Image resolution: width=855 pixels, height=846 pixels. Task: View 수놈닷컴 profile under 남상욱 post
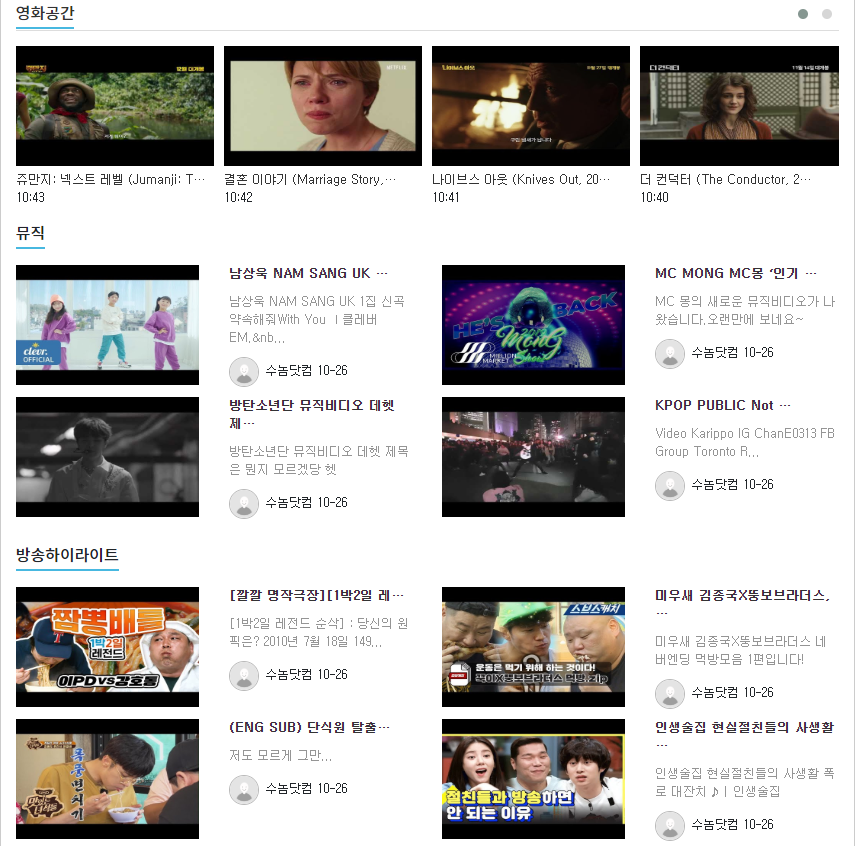[243, 371]
